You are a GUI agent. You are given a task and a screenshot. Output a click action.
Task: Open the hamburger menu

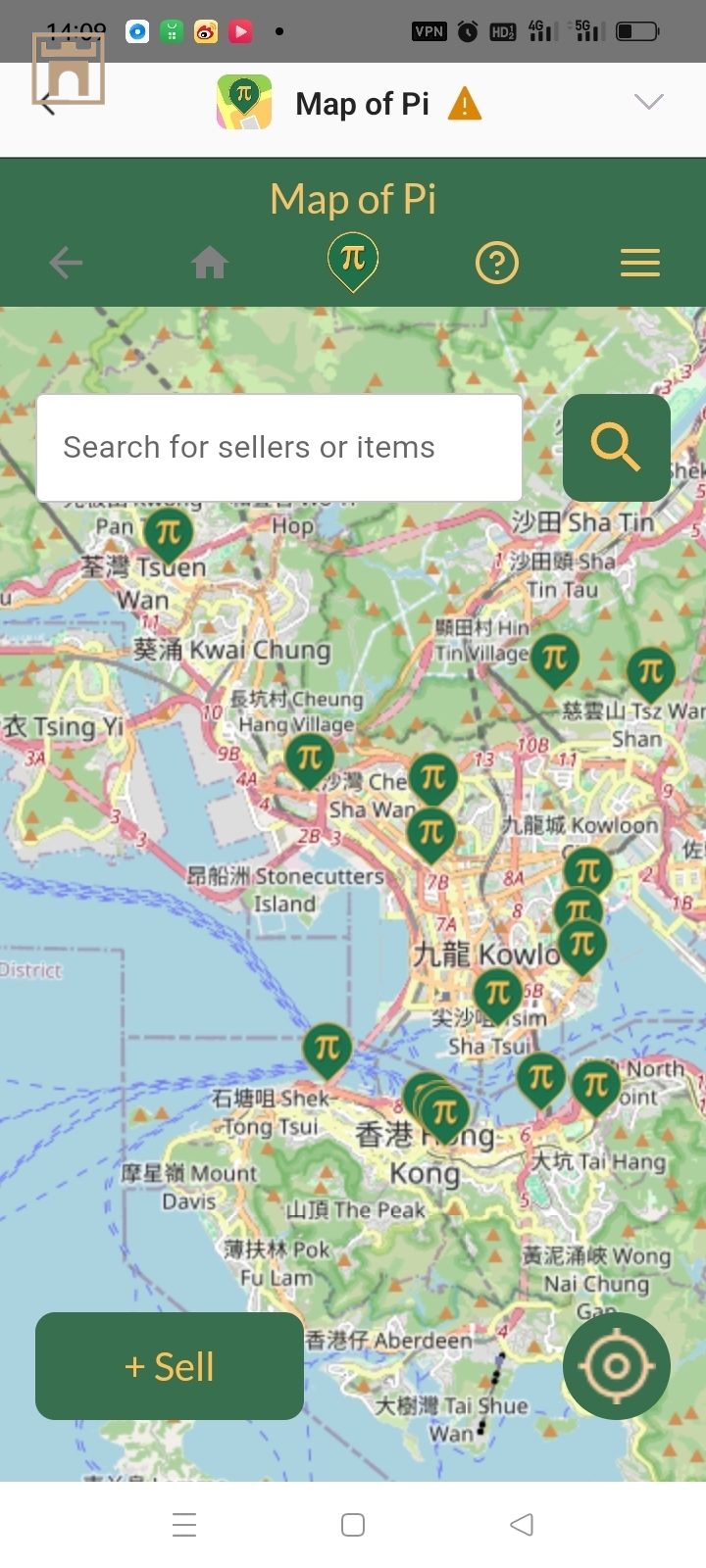(x=639, y=263)
